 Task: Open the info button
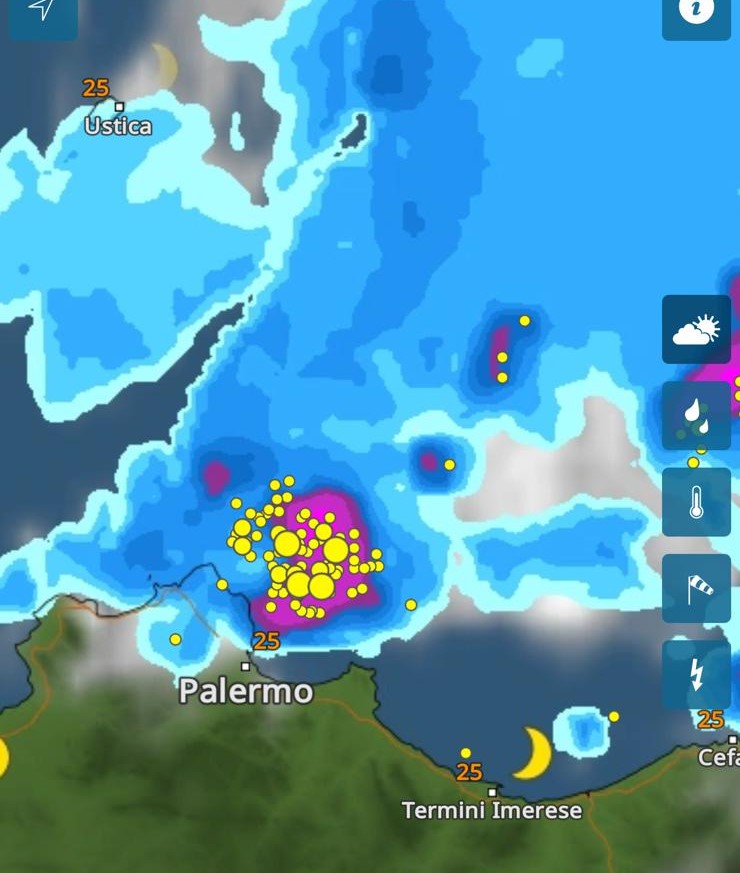(696, 14)
